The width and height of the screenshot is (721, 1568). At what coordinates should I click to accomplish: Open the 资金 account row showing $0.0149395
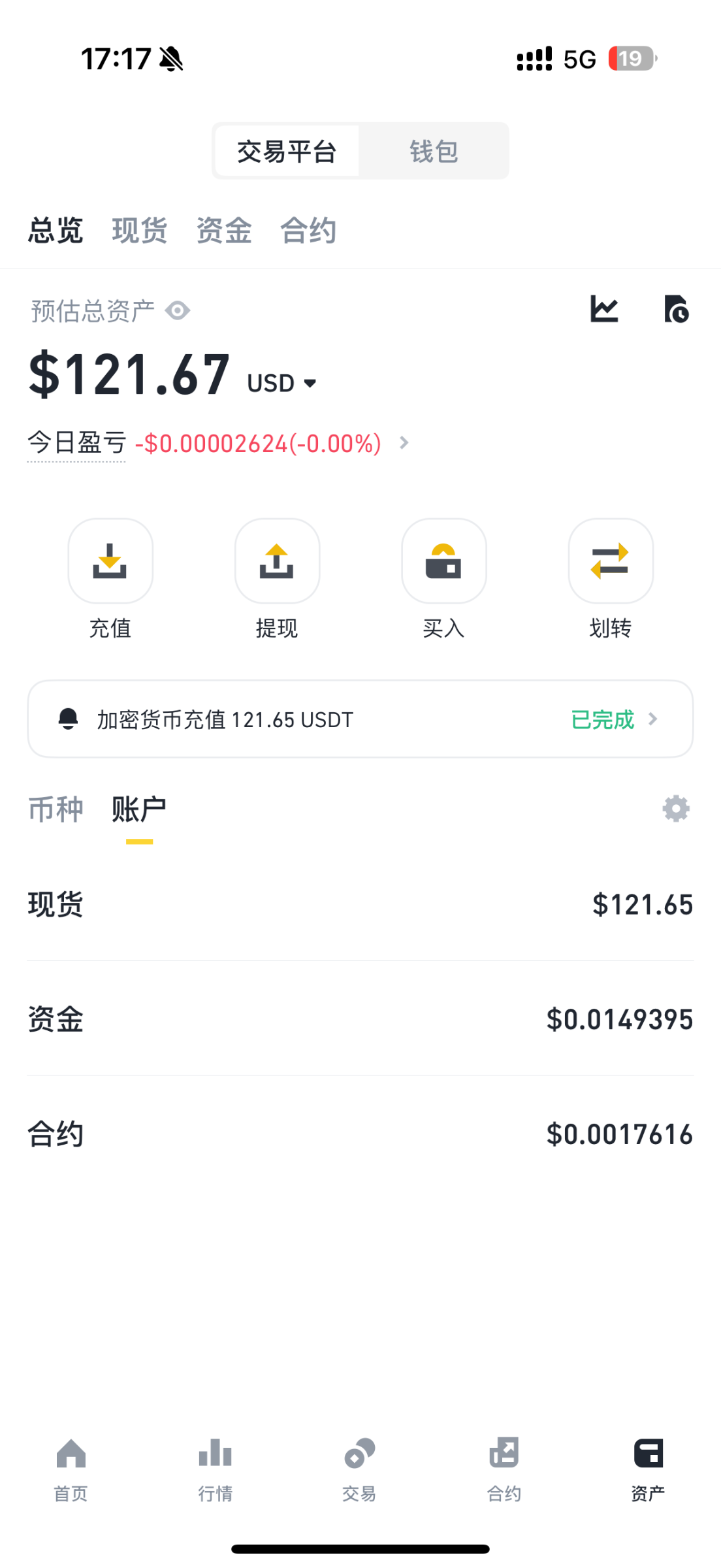360,1019
